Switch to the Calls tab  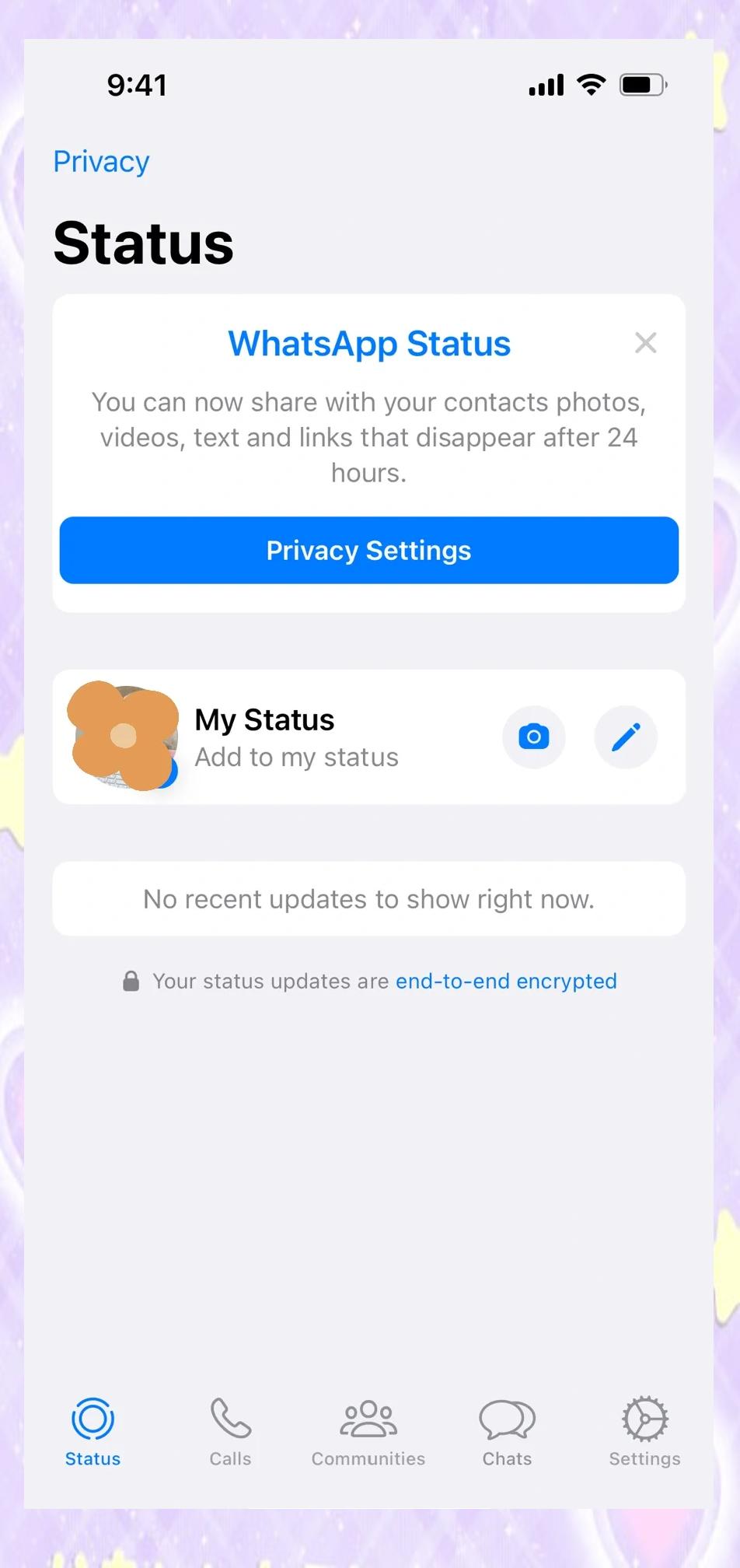230,1432
